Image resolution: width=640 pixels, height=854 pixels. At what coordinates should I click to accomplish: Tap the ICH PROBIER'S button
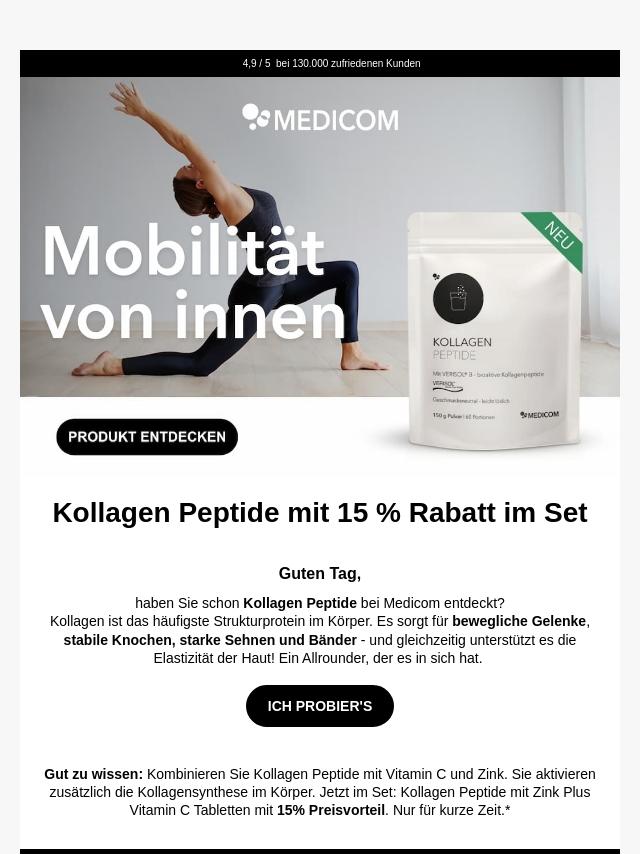coord(320,706)
